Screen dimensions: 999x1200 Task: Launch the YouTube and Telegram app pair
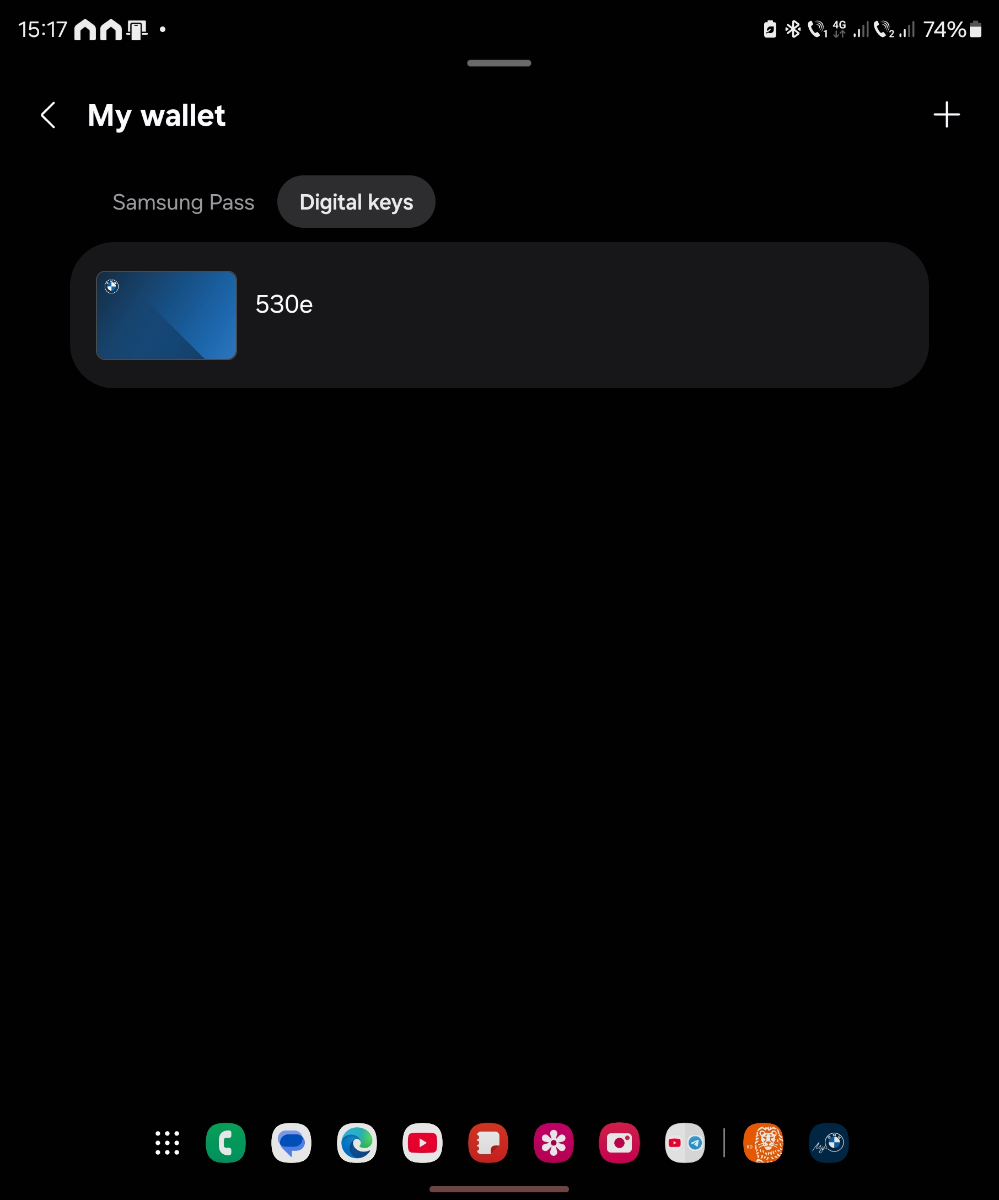pyautogui.click(x=685, y=1143)
